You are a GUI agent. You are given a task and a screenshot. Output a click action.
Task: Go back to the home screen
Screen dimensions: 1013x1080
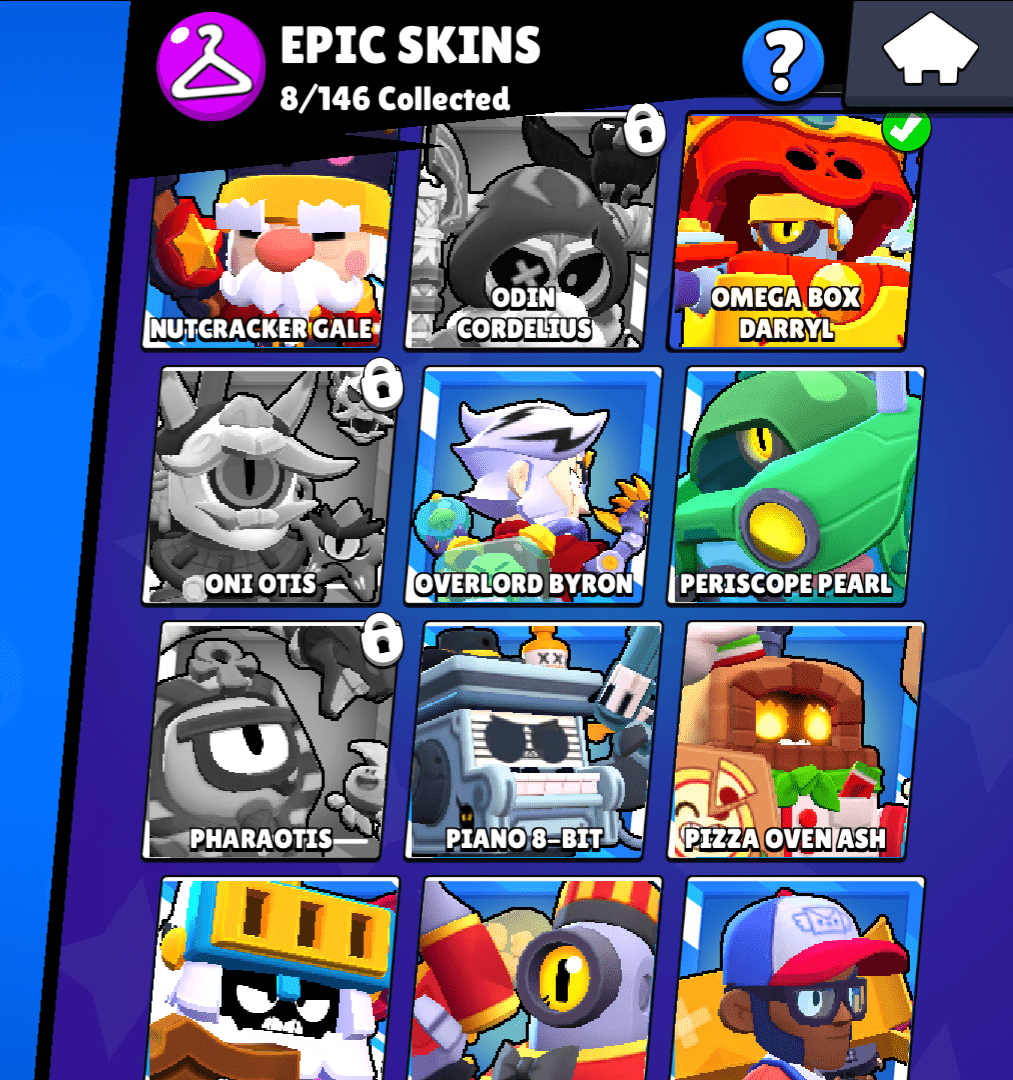(x=930, y=50)
